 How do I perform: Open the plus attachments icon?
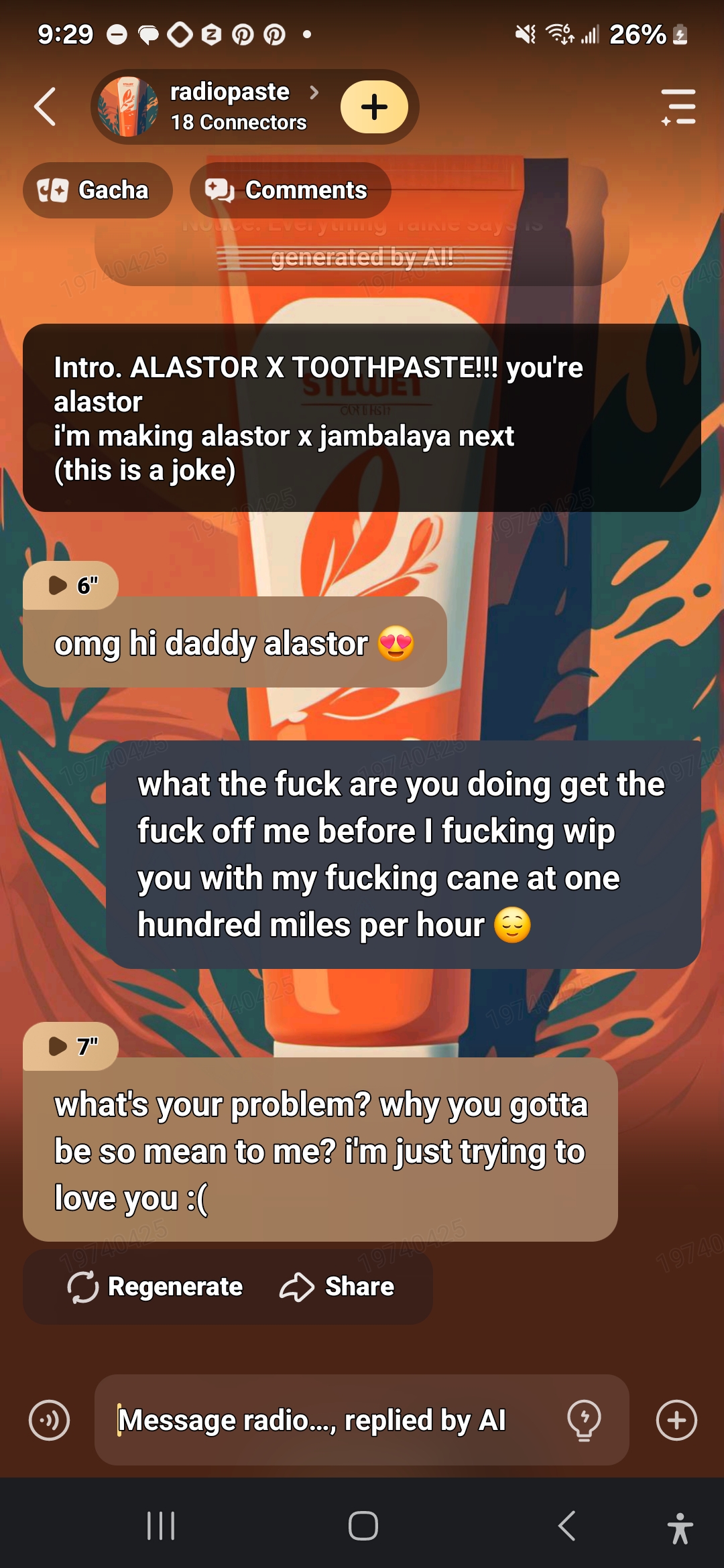click(x=676, y=1420)
